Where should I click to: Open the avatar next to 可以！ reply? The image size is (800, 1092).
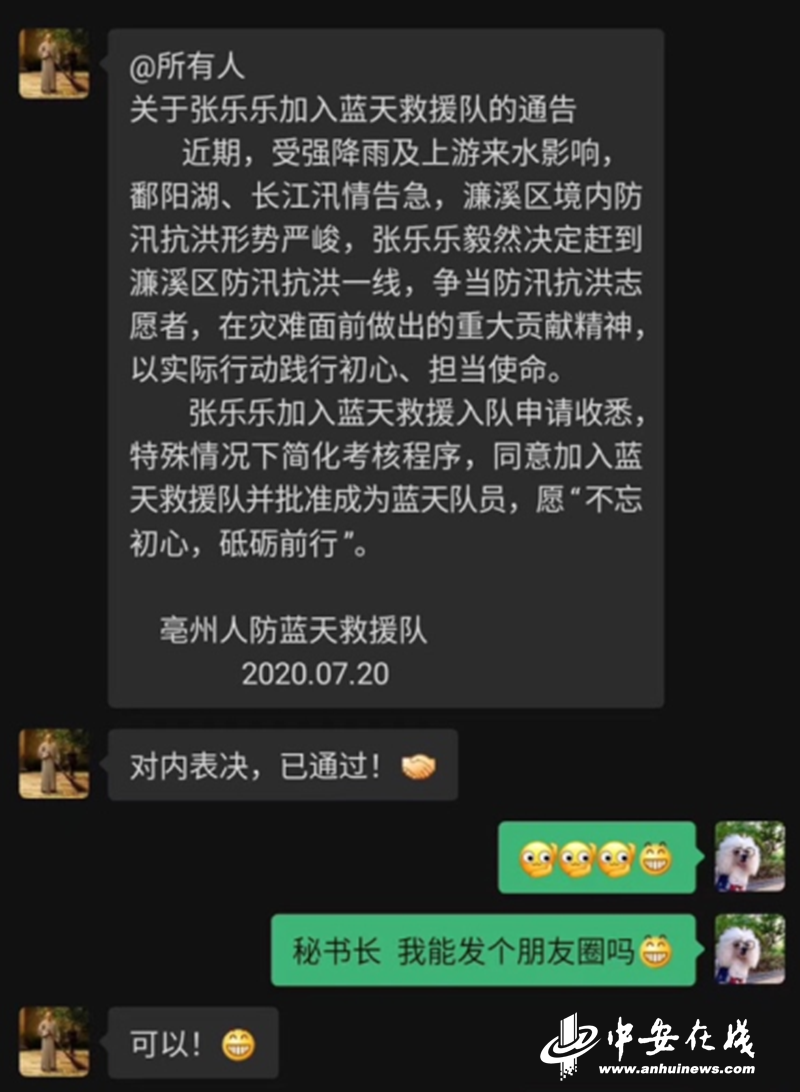[x=54, y=1042]
